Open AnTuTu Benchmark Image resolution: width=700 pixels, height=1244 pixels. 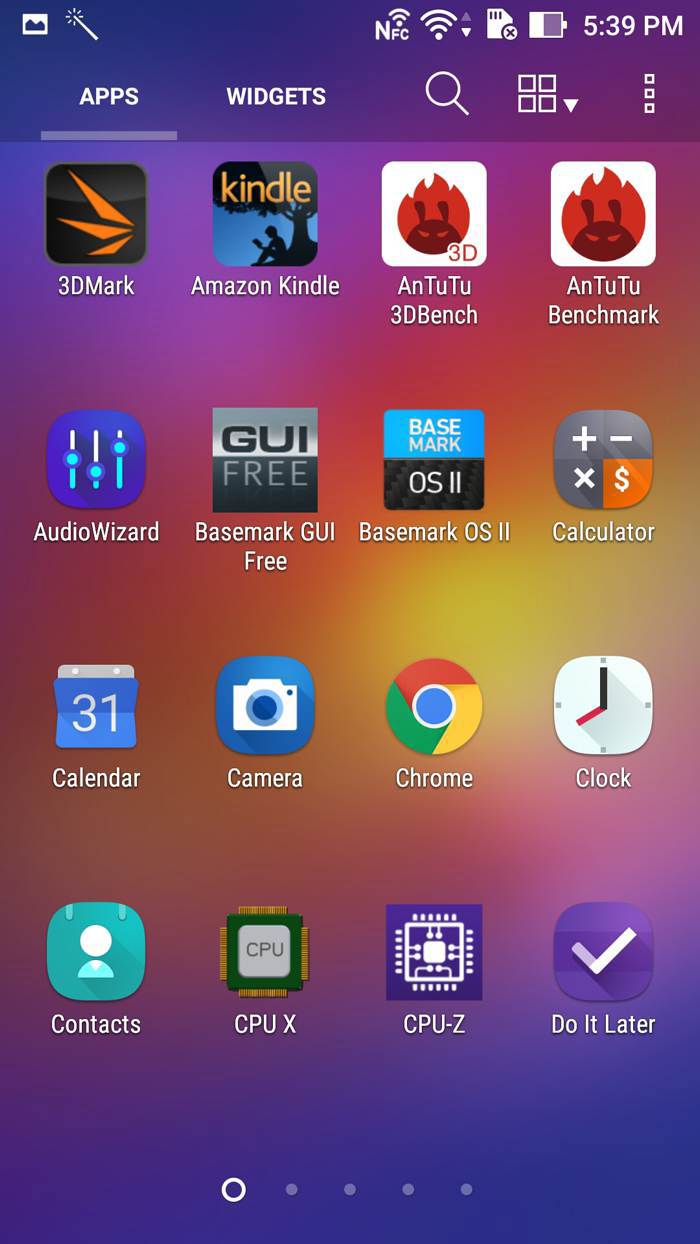tap(603, 214)
